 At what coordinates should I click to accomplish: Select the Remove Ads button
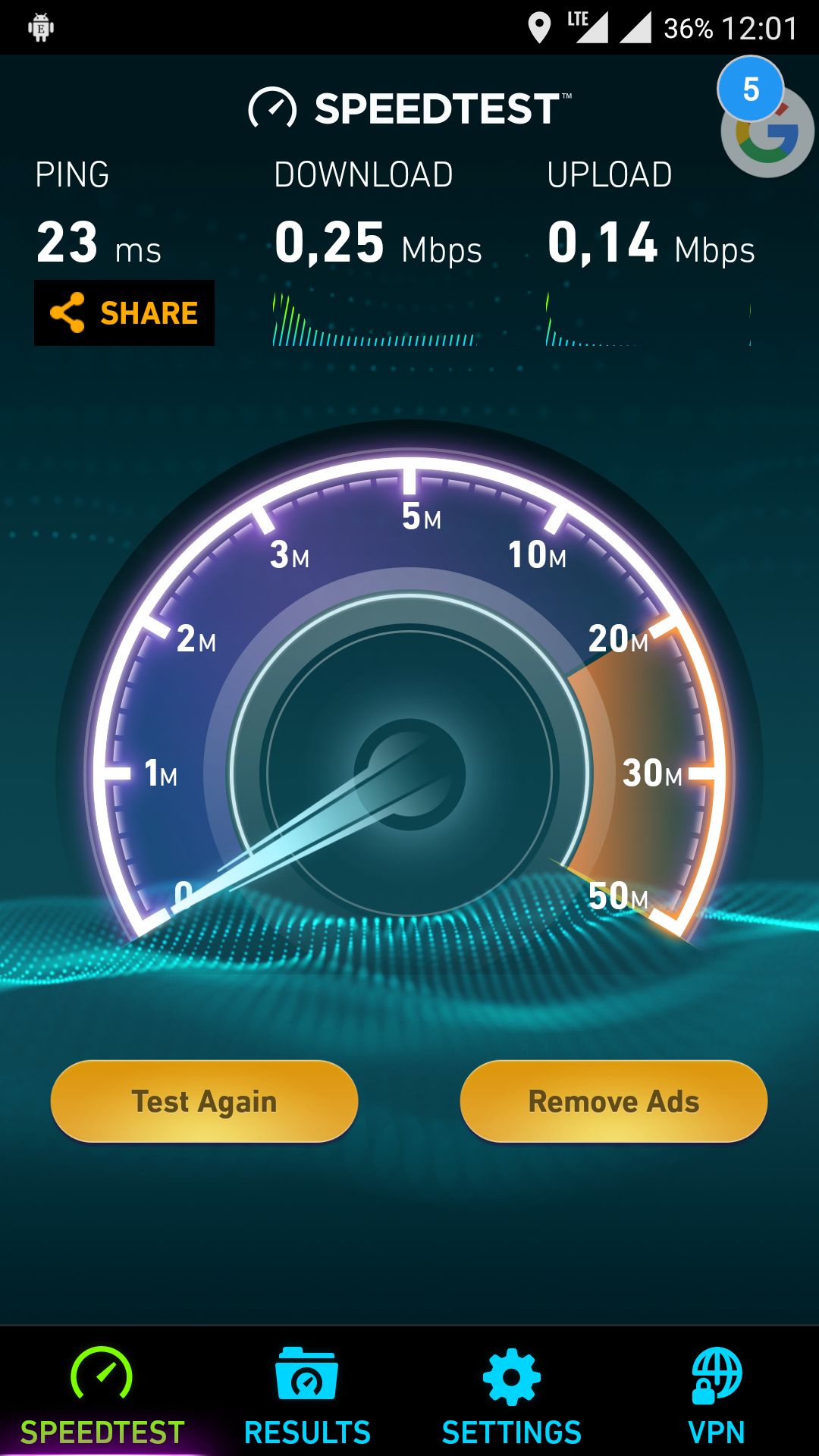click(613, 1101)
